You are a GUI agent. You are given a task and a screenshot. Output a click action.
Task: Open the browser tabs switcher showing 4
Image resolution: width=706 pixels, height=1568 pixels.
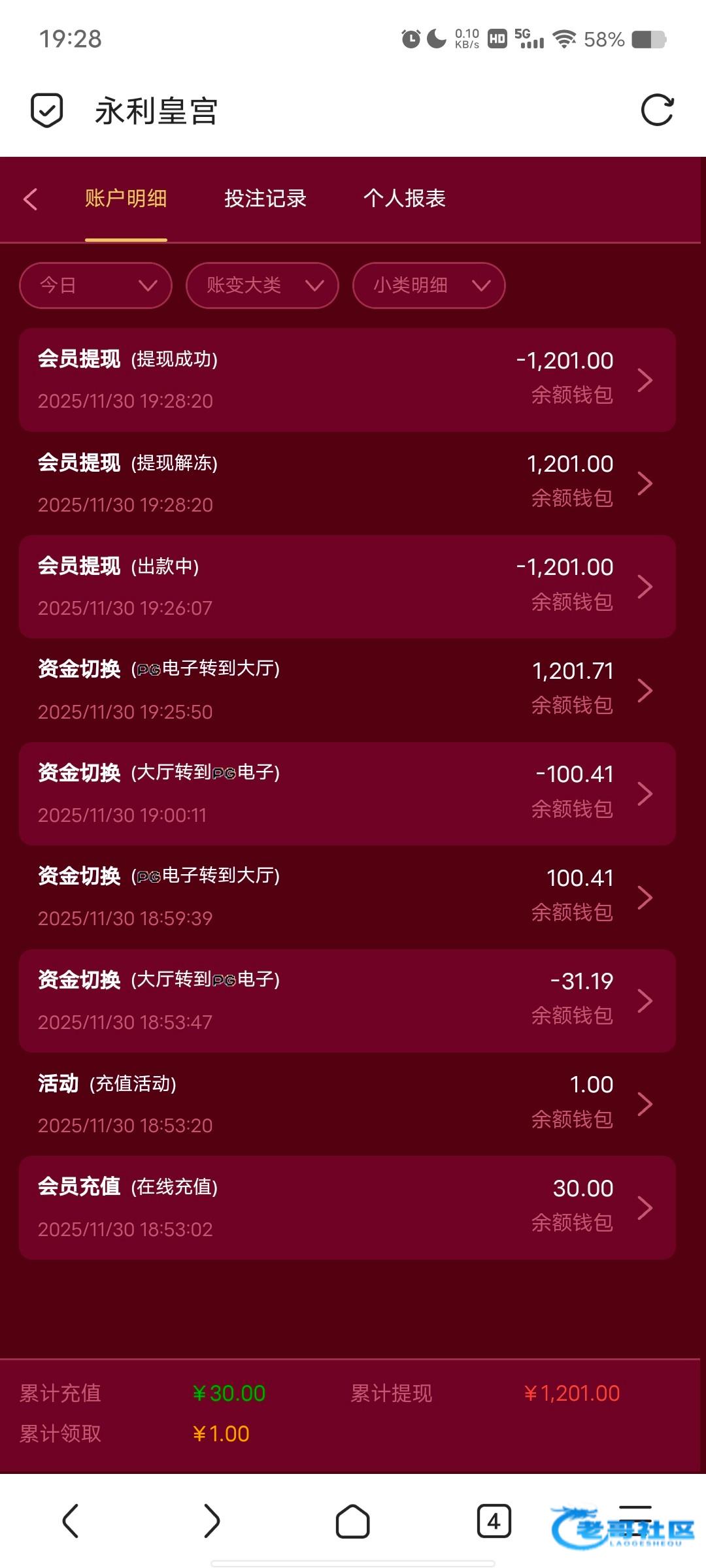[494, 1522]
